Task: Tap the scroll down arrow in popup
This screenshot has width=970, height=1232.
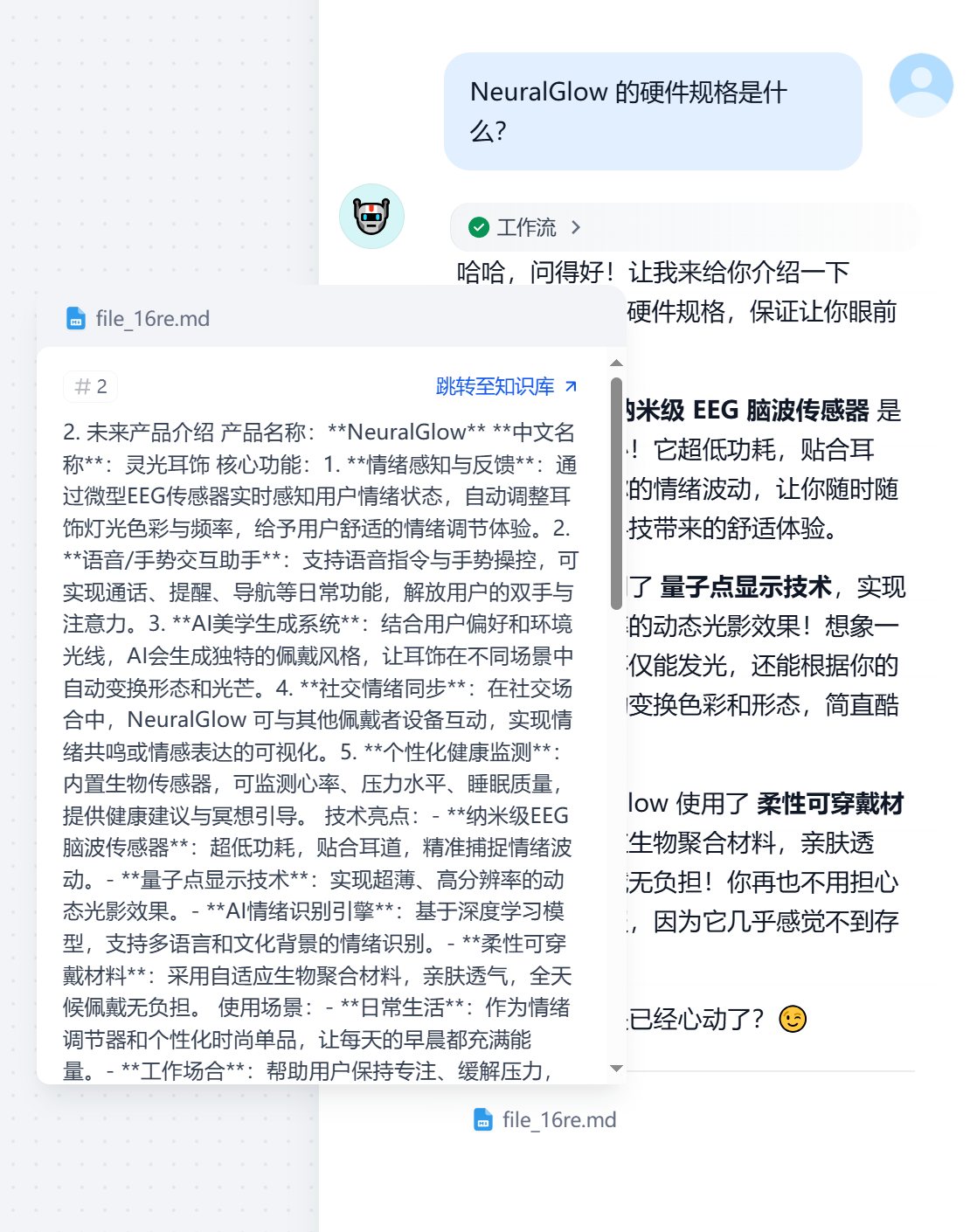Action: click(616, 1069)
